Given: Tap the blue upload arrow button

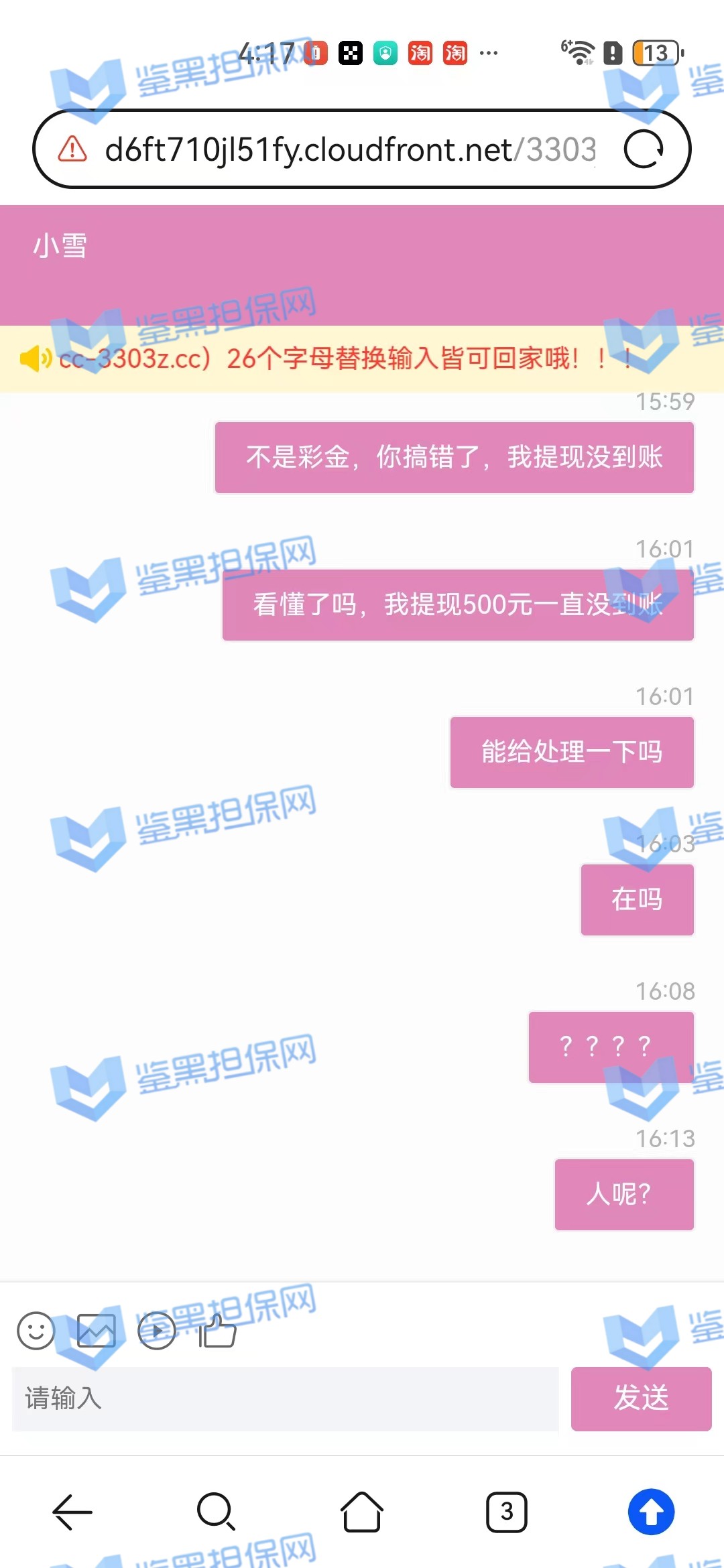Looking at the screenshot, I should pyautogui.click(x=651, y=1512).
